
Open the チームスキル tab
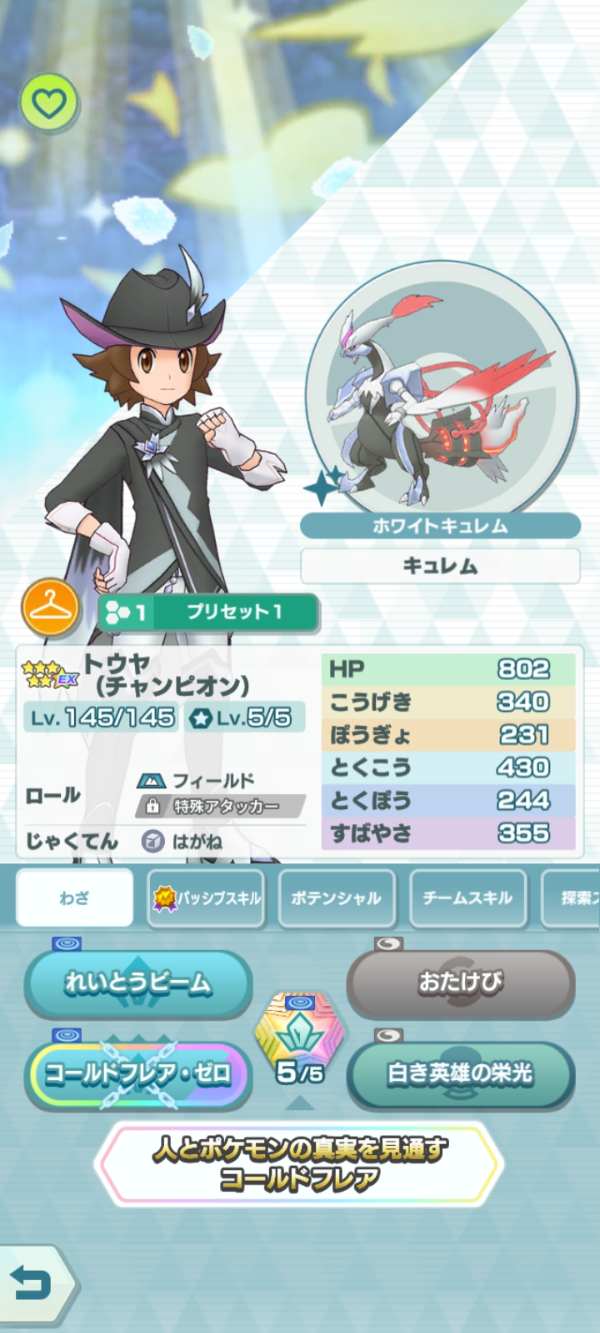468,897
